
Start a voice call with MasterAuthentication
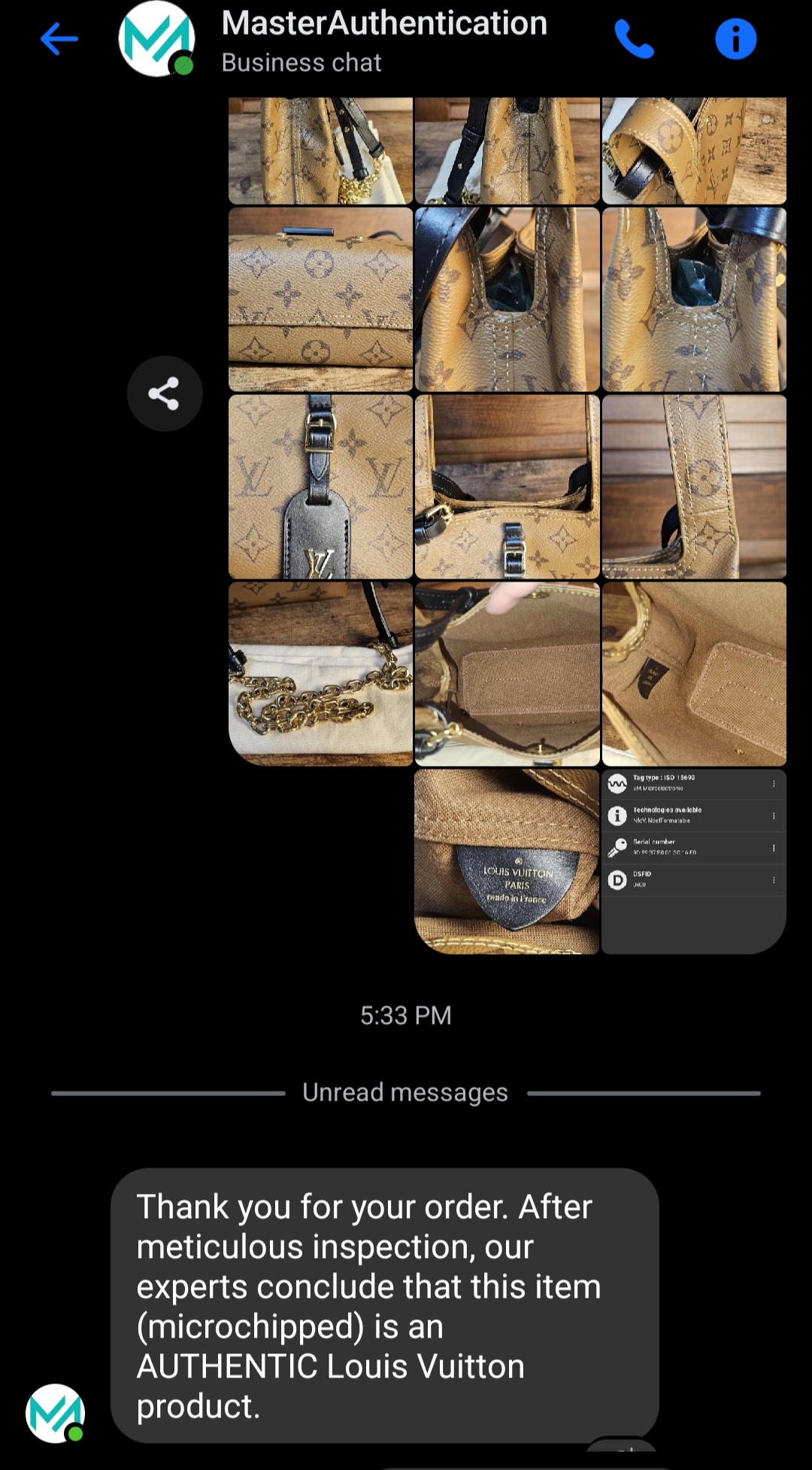(x=634, y=39)
